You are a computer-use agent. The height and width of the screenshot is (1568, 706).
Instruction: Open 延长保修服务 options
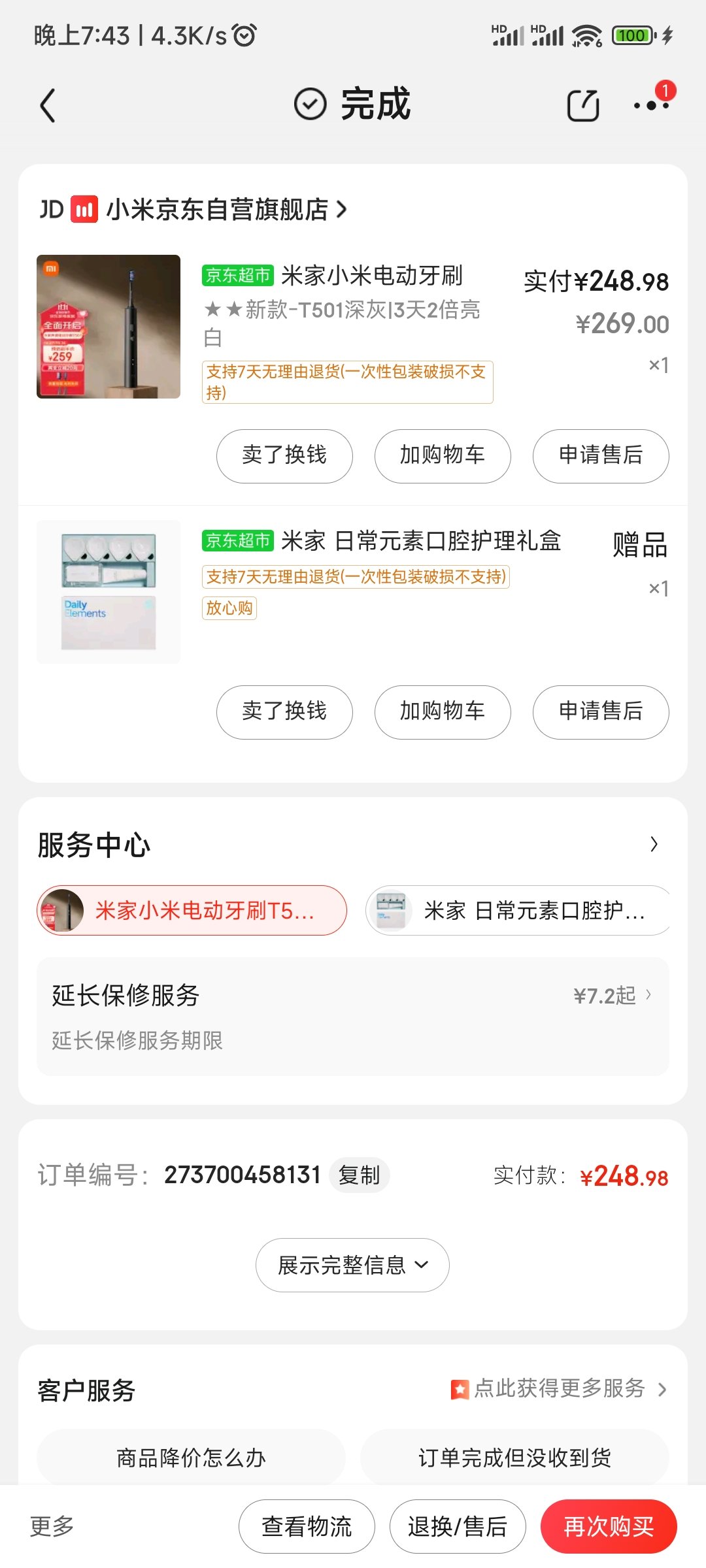click(x=353, y=1016)
